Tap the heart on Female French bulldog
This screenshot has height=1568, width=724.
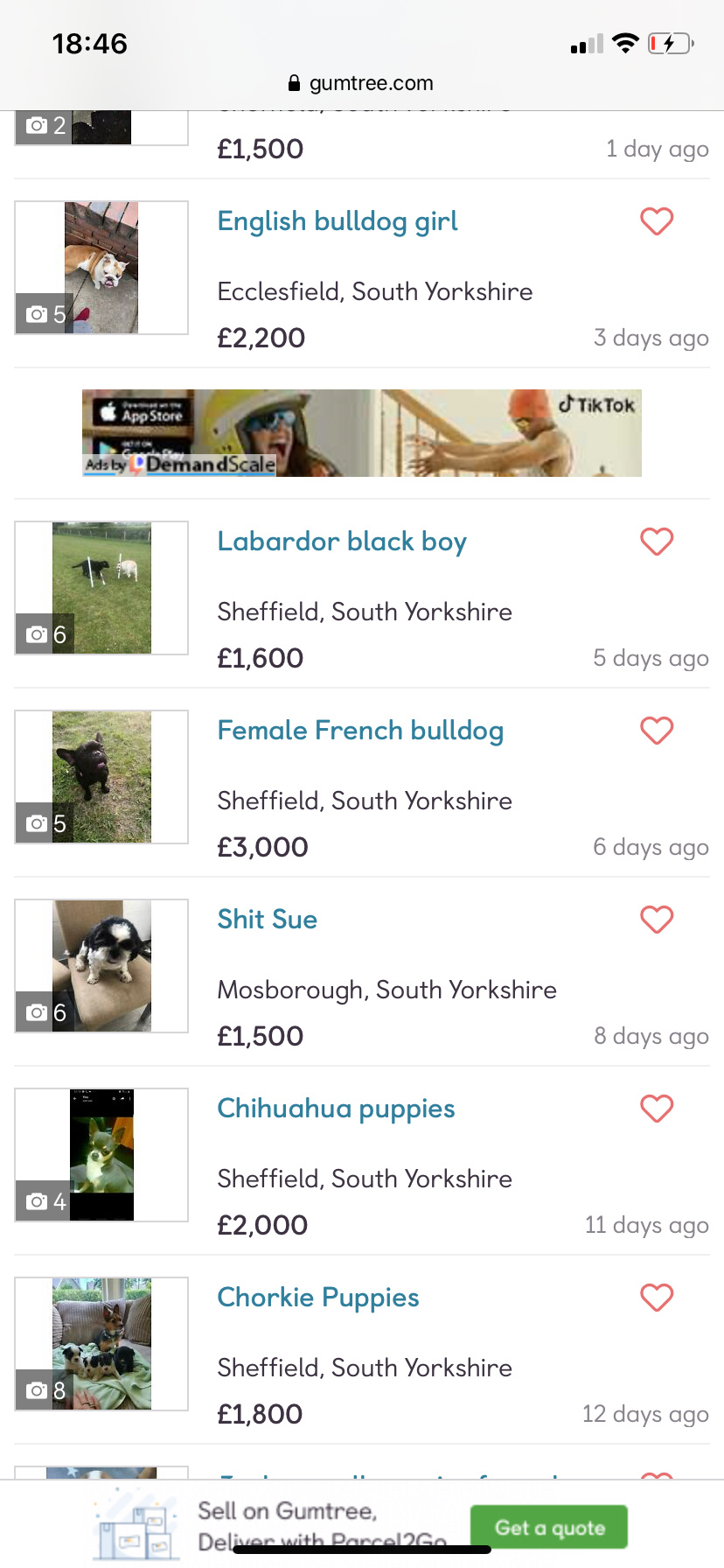[657, 731]
